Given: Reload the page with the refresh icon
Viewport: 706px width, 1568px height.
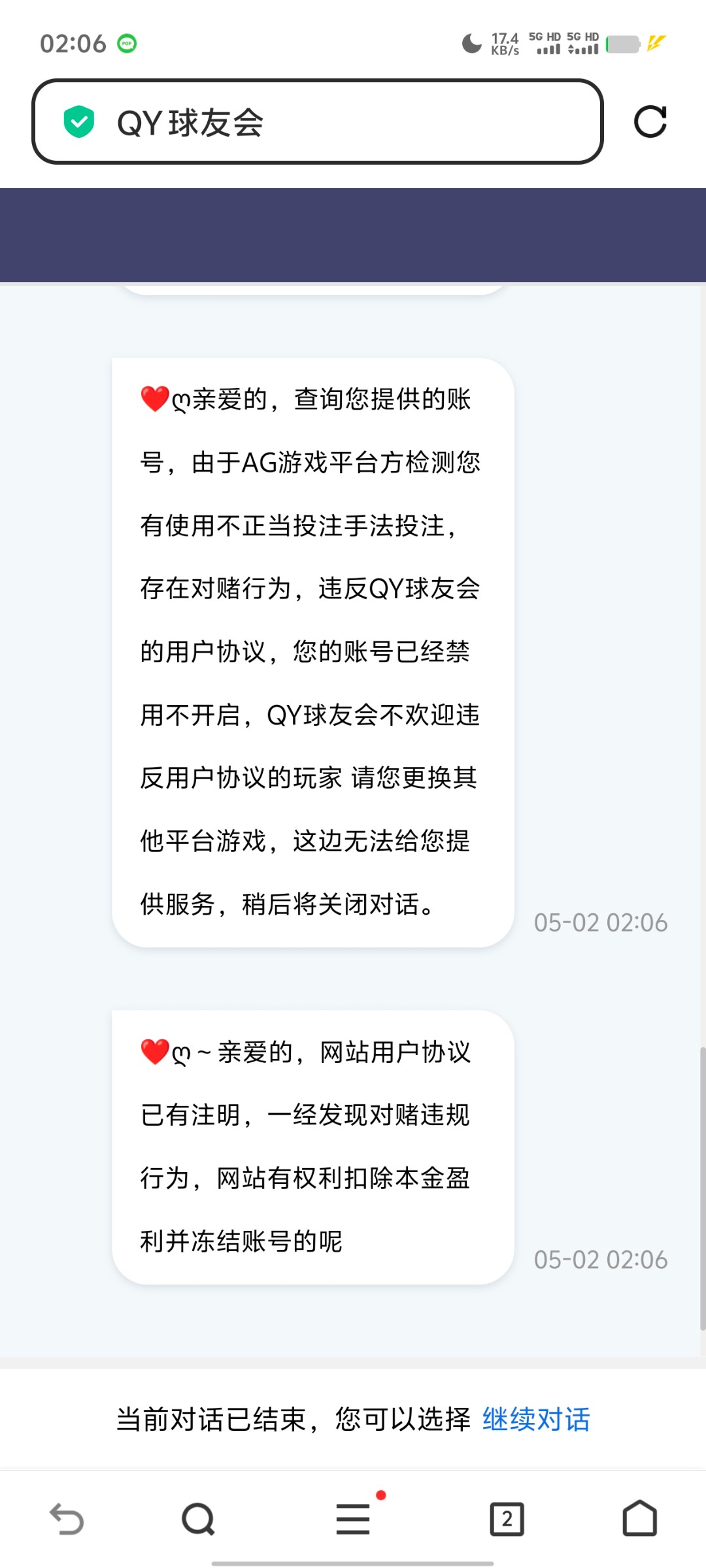Looking at the screenshot, I should coord(650,122).
